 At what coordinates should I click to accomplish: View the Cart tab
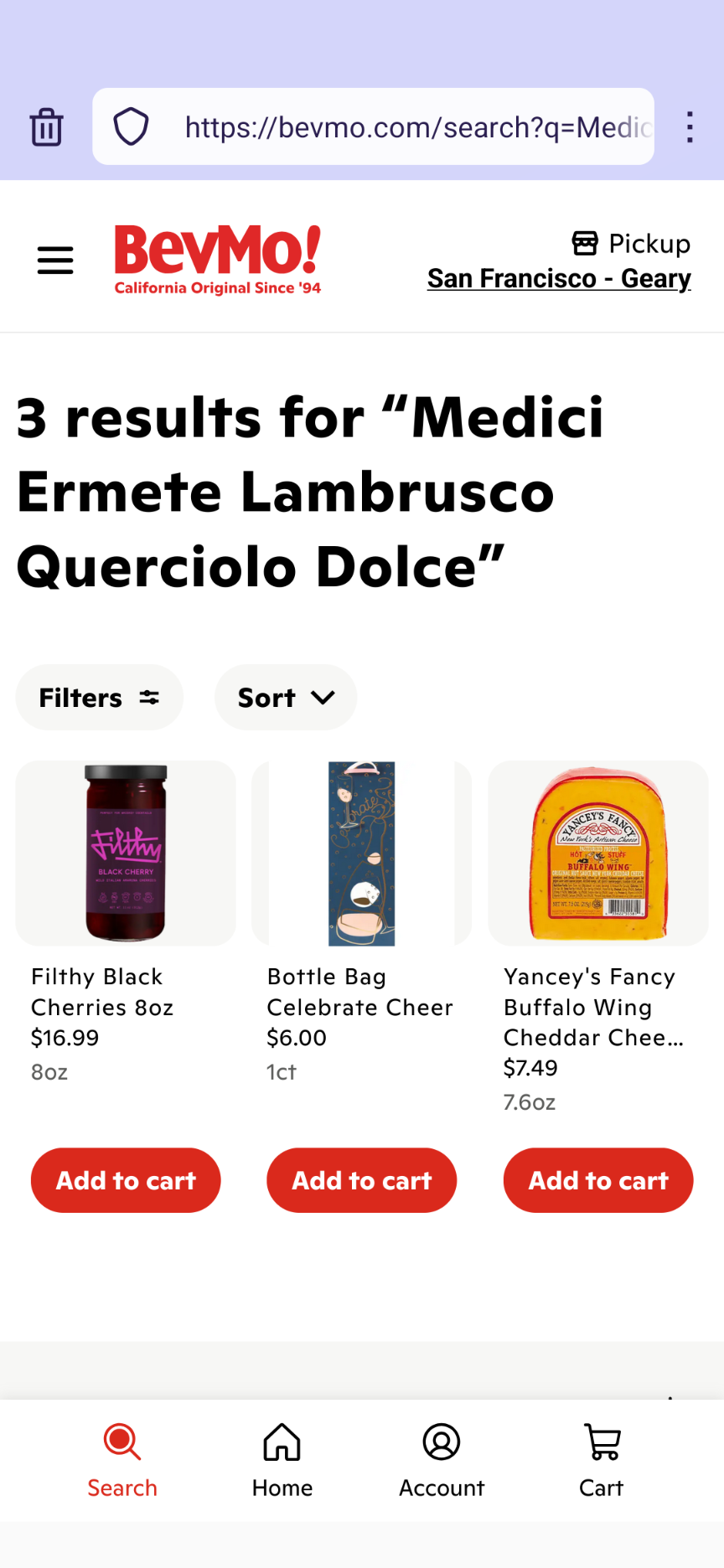click(x=601, y=1460)
